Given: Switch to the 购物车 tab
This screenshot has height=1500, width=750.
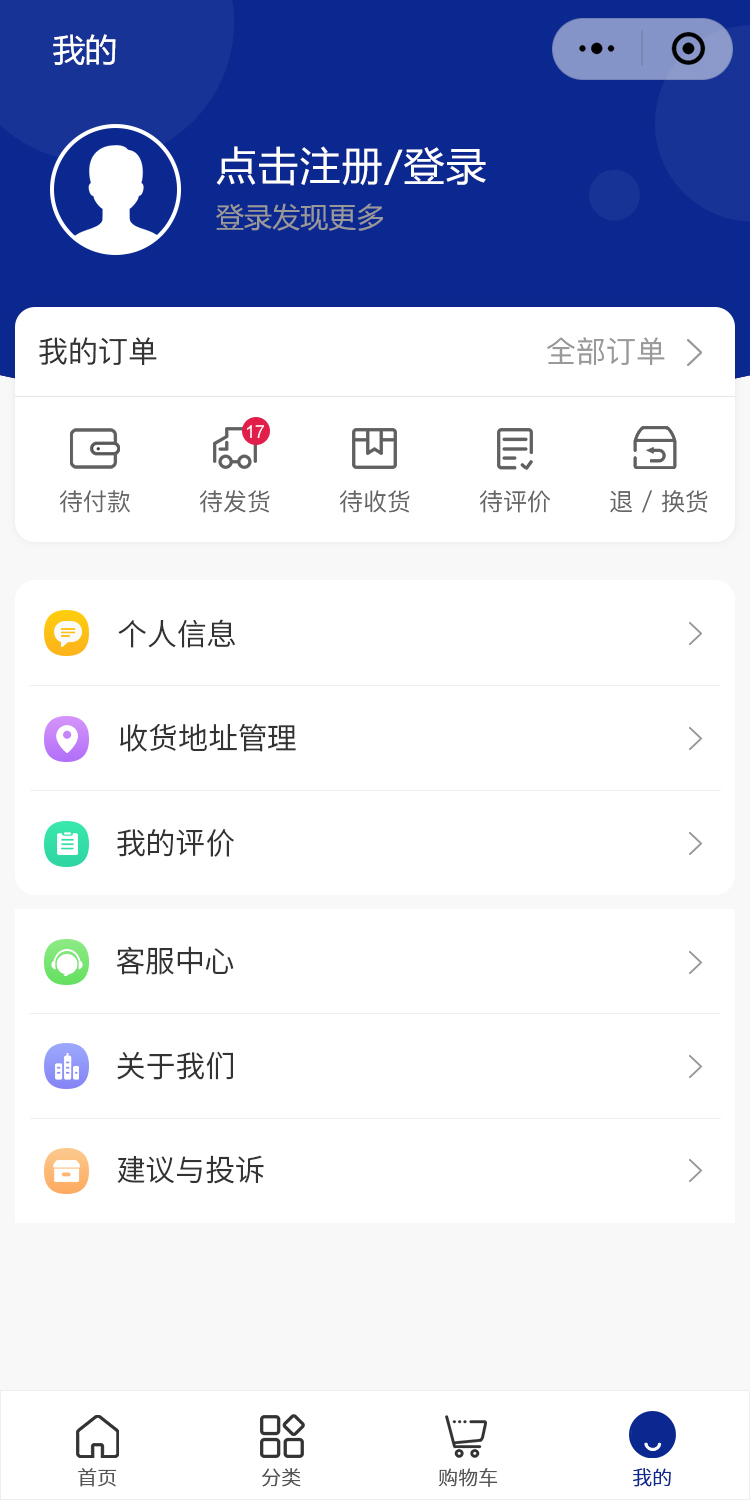Looking at the screenshot, I should 467,1448.
